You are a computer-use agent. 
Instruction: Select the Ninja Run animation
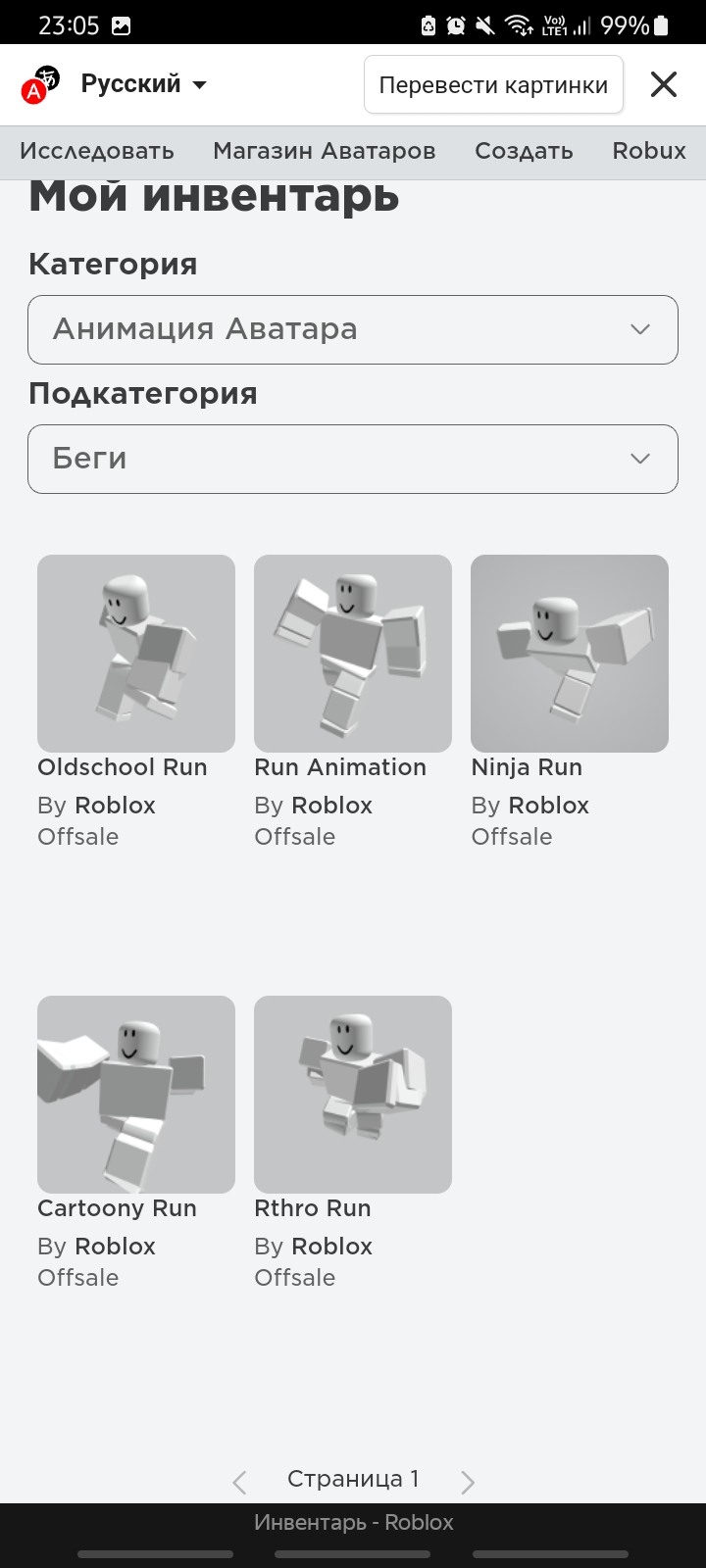point(570,654)
